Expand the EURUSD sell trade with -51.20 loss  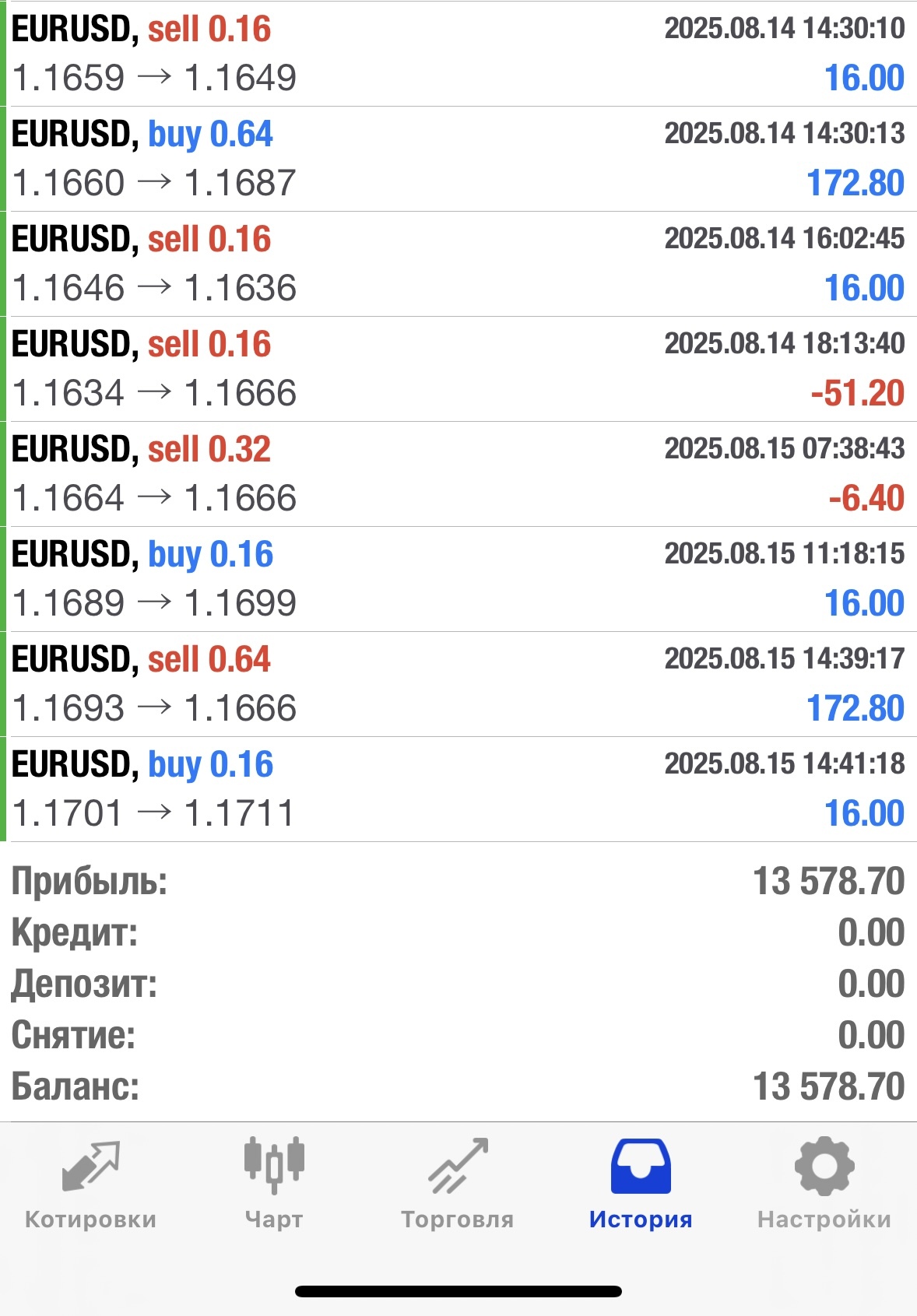(x=458, y=369)
